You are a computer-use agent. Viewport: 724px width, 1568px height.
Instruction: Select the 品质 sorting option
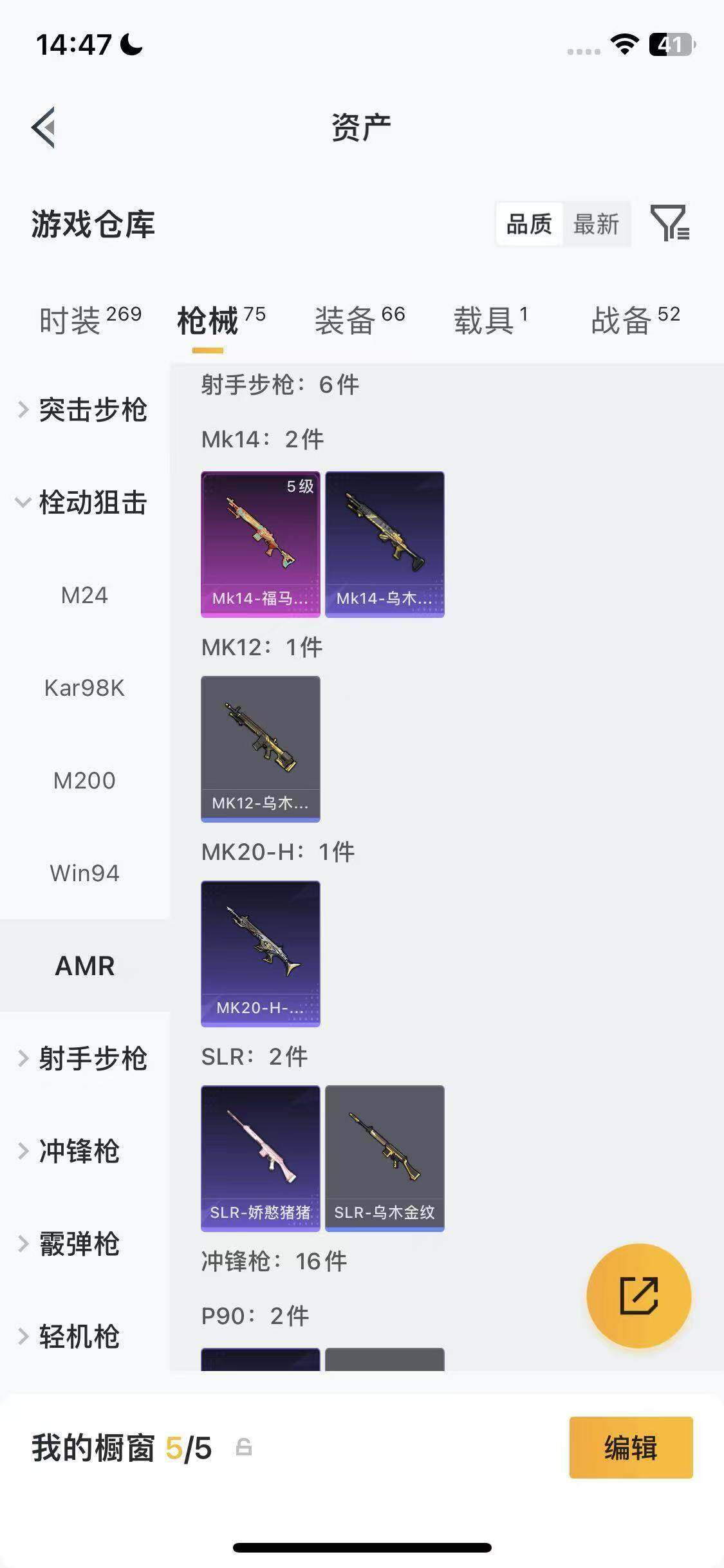click(528, 224)
